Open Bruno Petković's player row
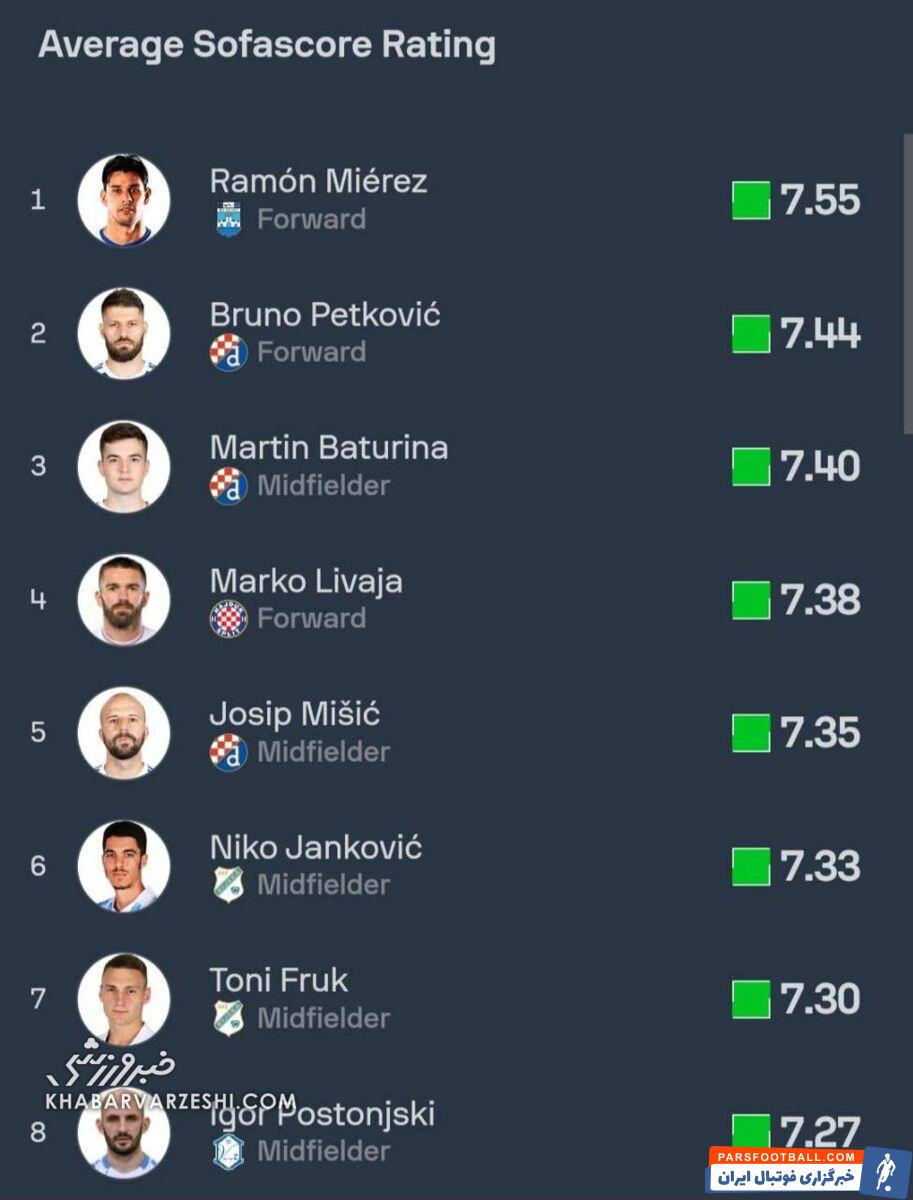The height and width of the screenshot is (1200, 913). pos(324,315)
